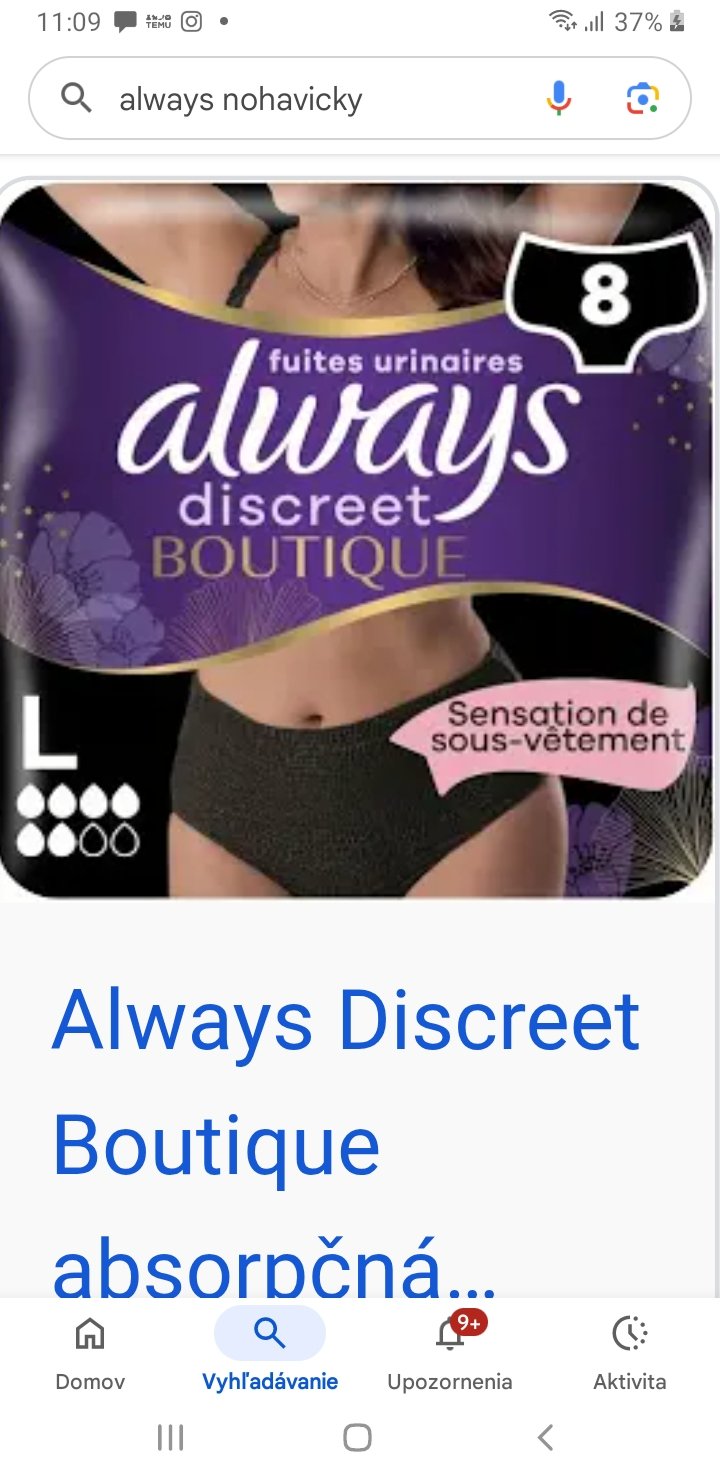The image size is (720, 1480).
Task: Select the Vyhľadávanie tab
Action: click(x=270, y=1353)
